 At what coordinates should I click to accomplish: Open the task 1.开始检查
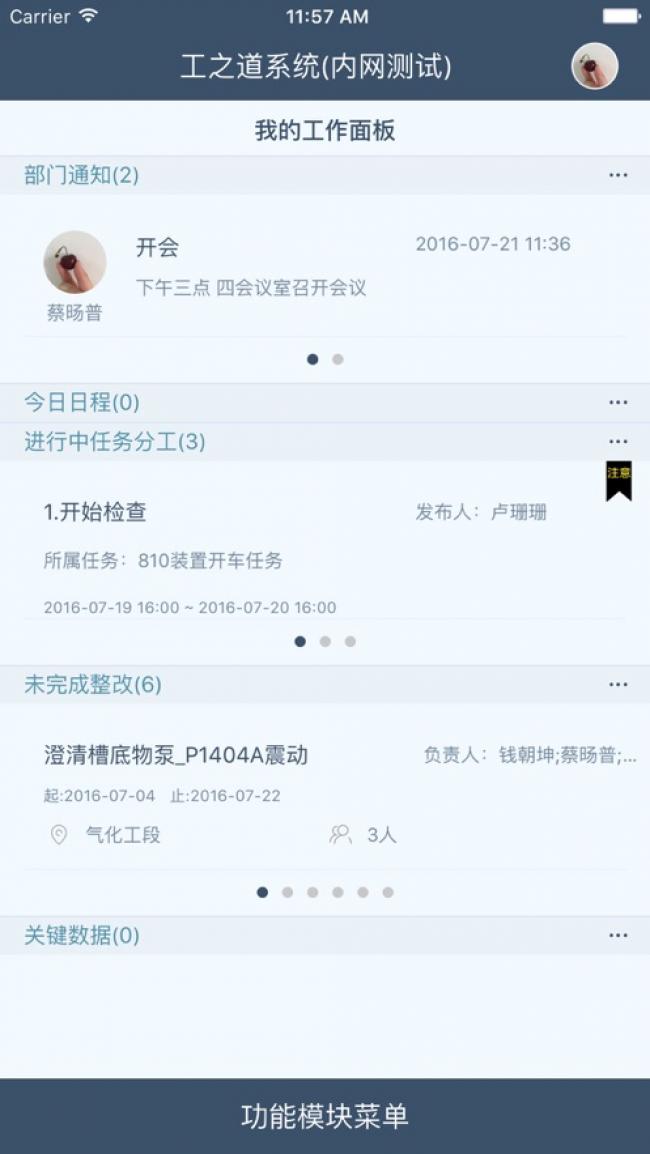(x=325, y=557)
